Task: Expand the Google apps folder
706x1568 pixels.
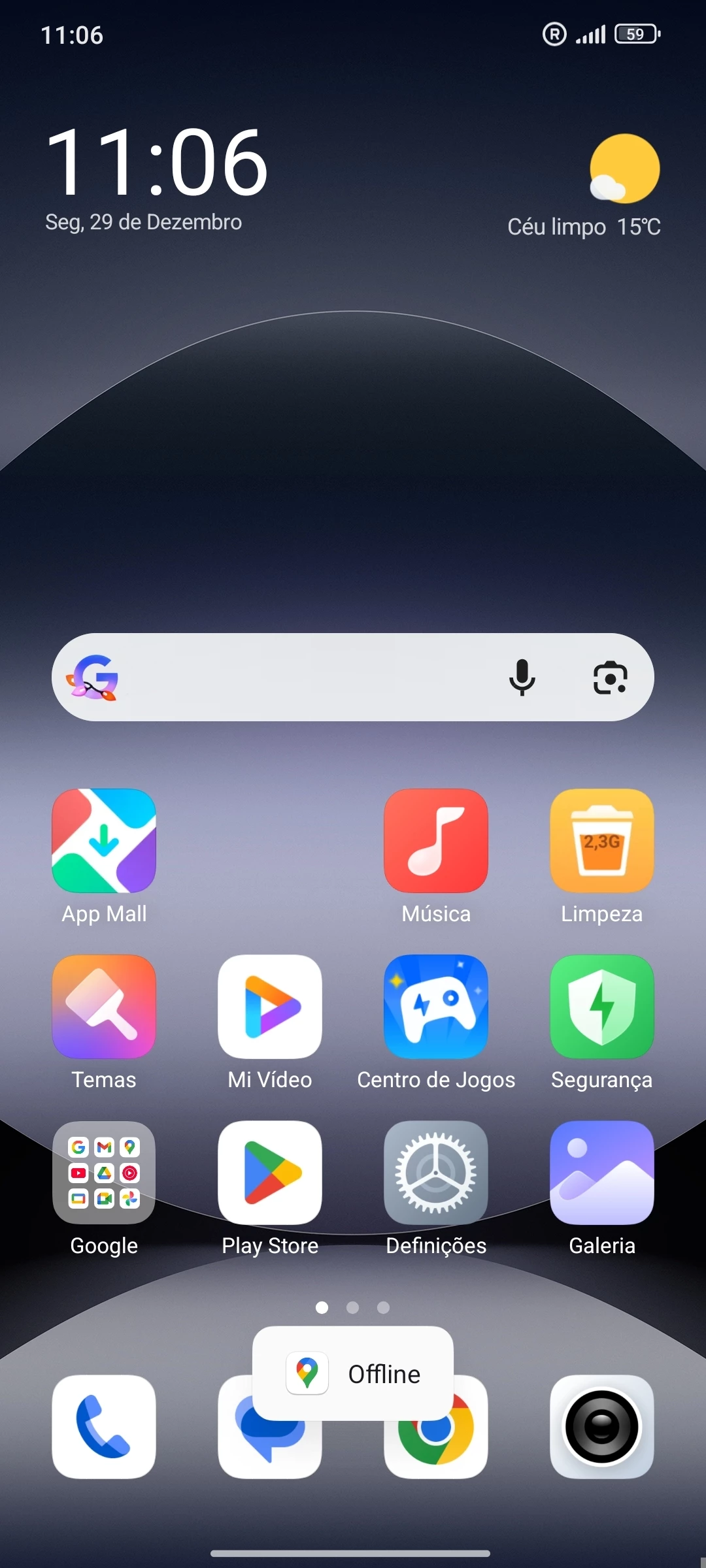Action: tap(104, 1173)
